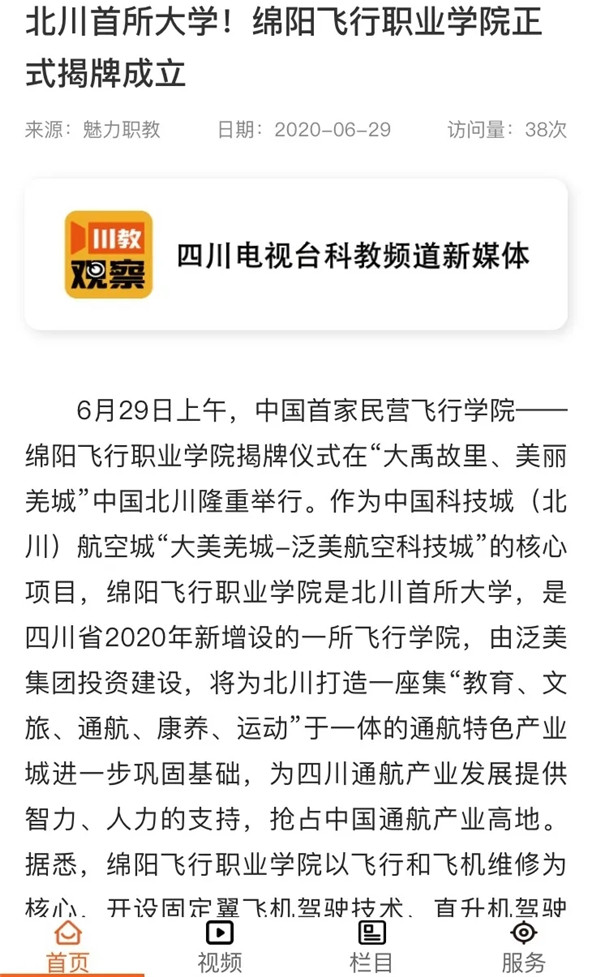The width and height of the screenshot is (600, 977).
Task: Go to the 首页 tab
Action: [x=67, y=946]
